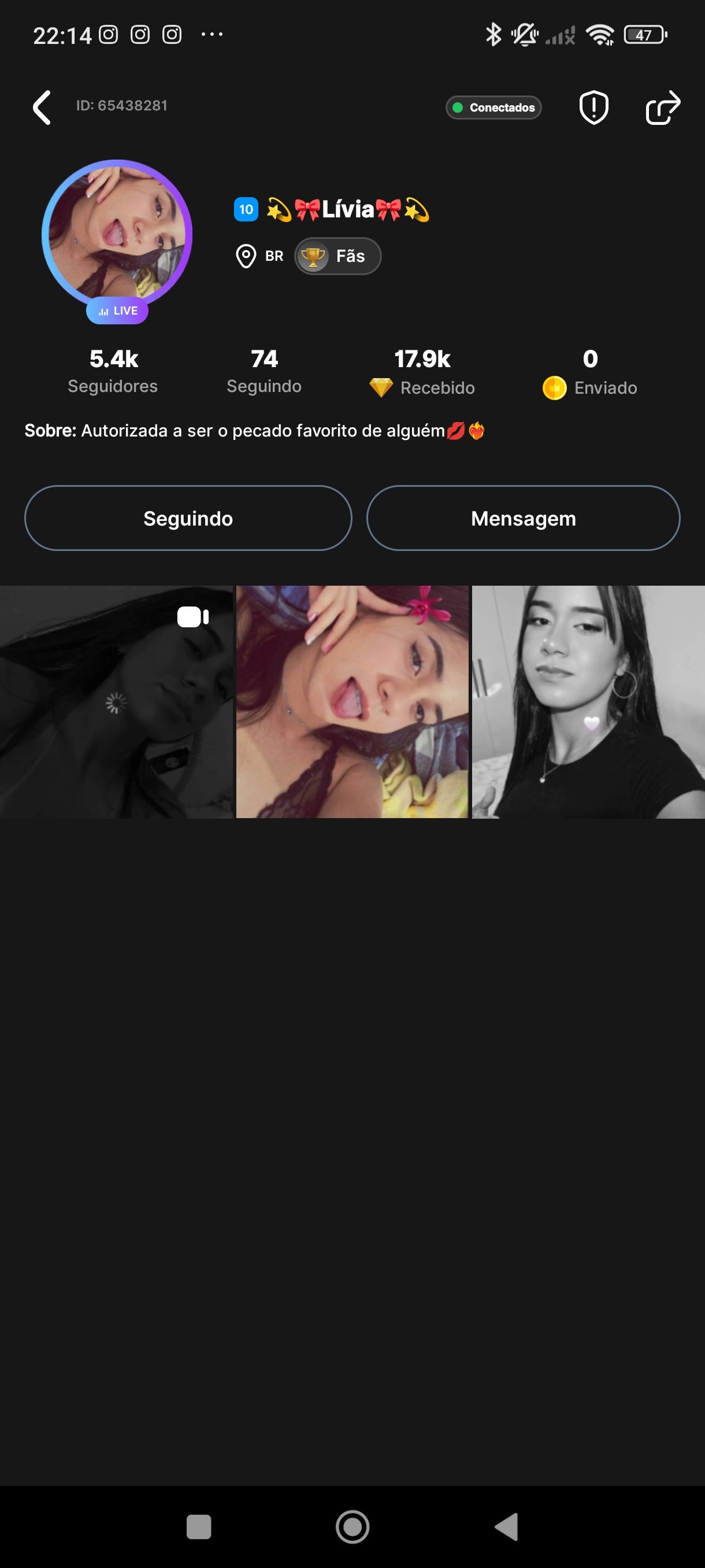Tap the Seguindo follow button

pyautogui.click(x=188, y=518)
